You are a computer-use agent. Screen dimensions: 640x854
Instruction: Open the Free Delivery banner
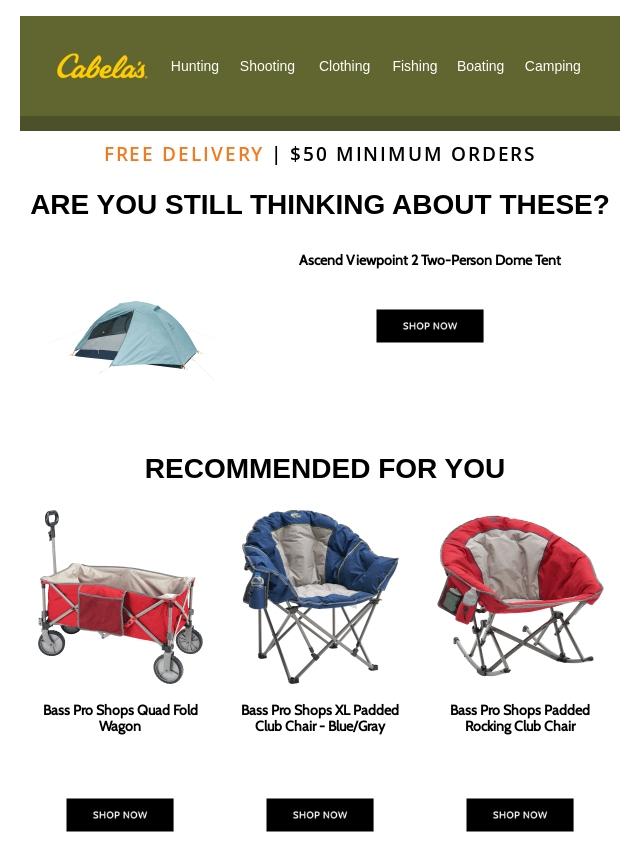pyautogui.click(x=320, y=154)
